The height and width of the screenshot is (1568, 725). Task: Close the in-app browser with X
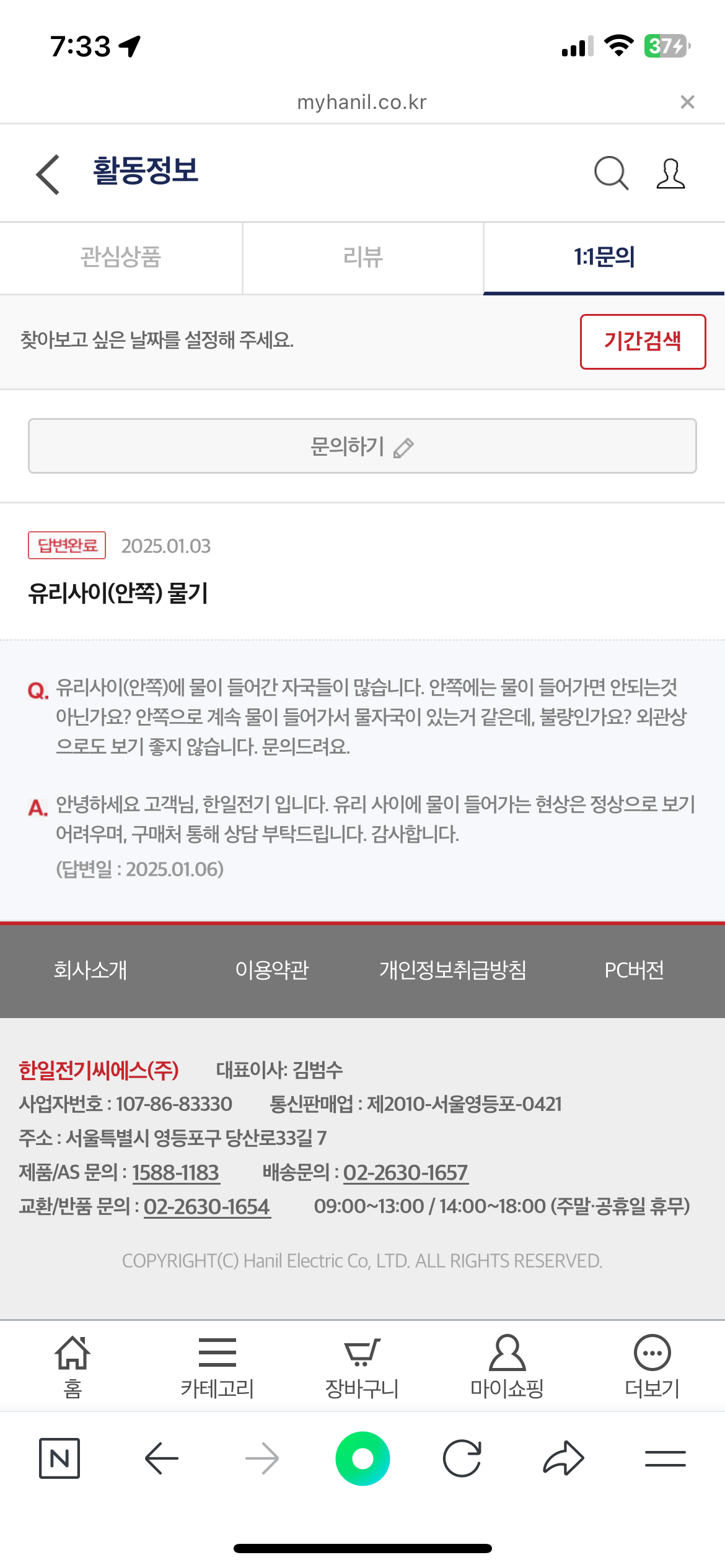[x=687, y=102]
